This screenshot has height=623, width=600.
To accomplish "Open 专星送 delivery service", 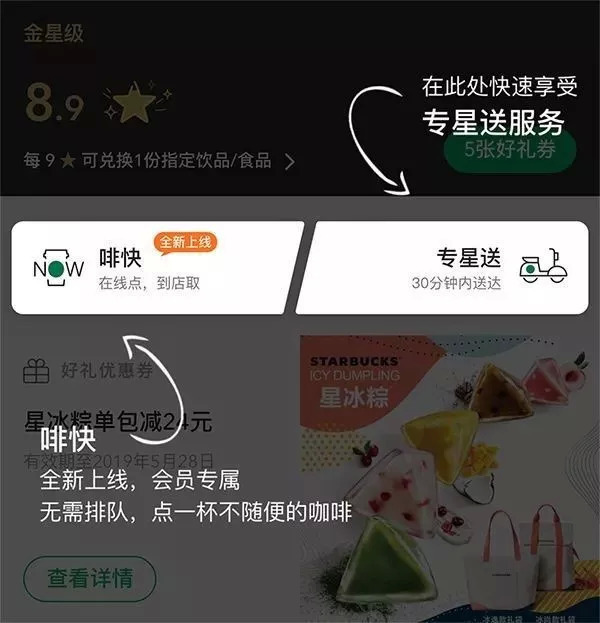I will [445, 268].
